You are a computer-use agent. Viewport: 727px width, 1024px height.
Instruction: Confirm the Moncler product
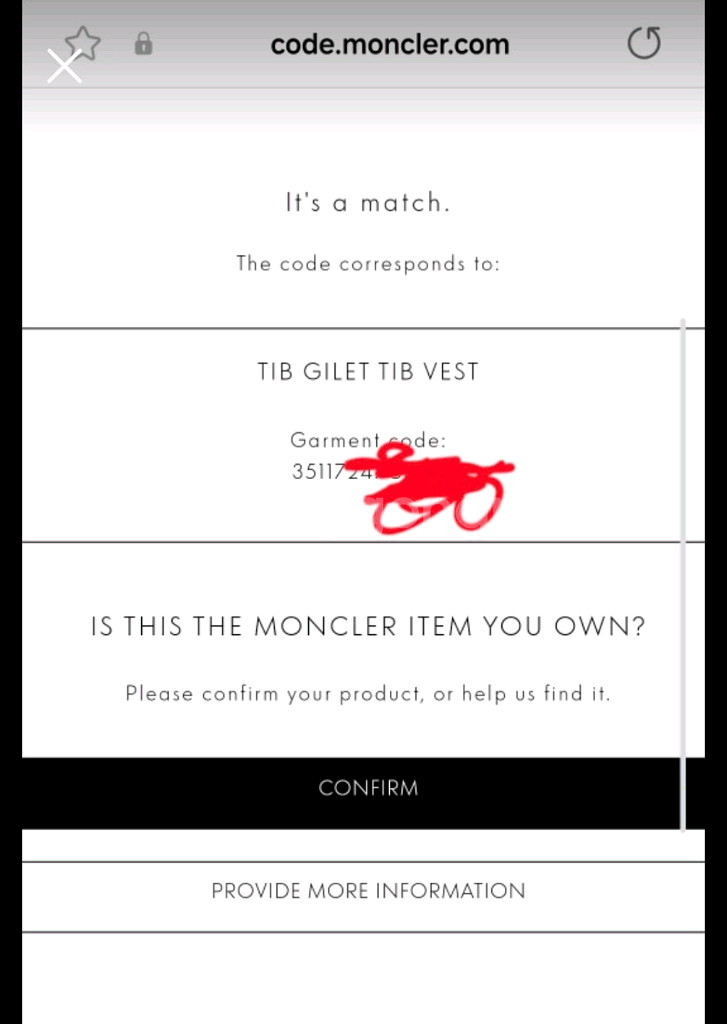[363, 788]
